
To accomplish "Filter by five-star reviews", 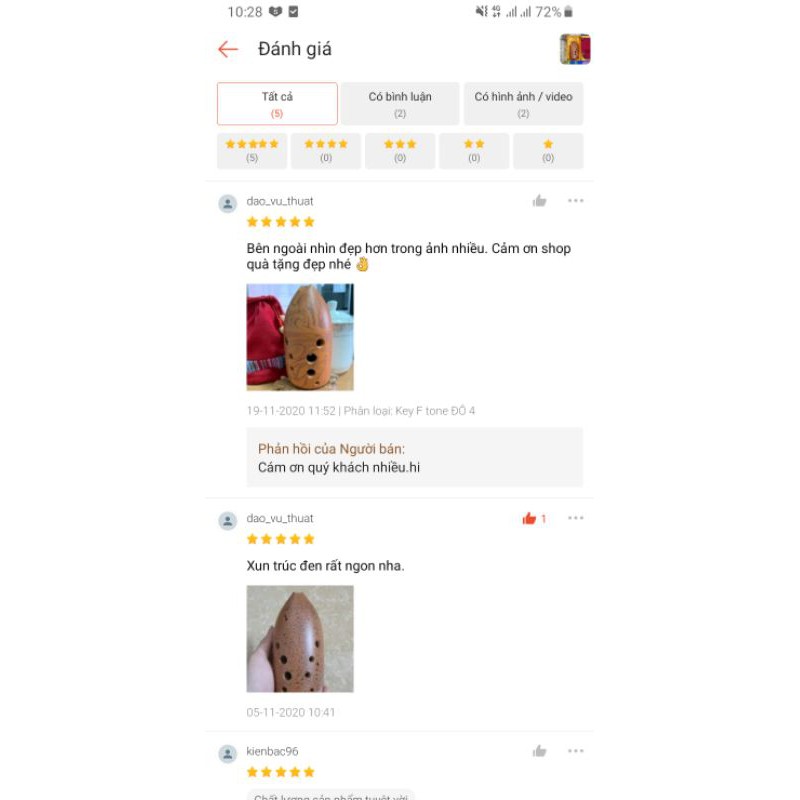I will [252, 151].
